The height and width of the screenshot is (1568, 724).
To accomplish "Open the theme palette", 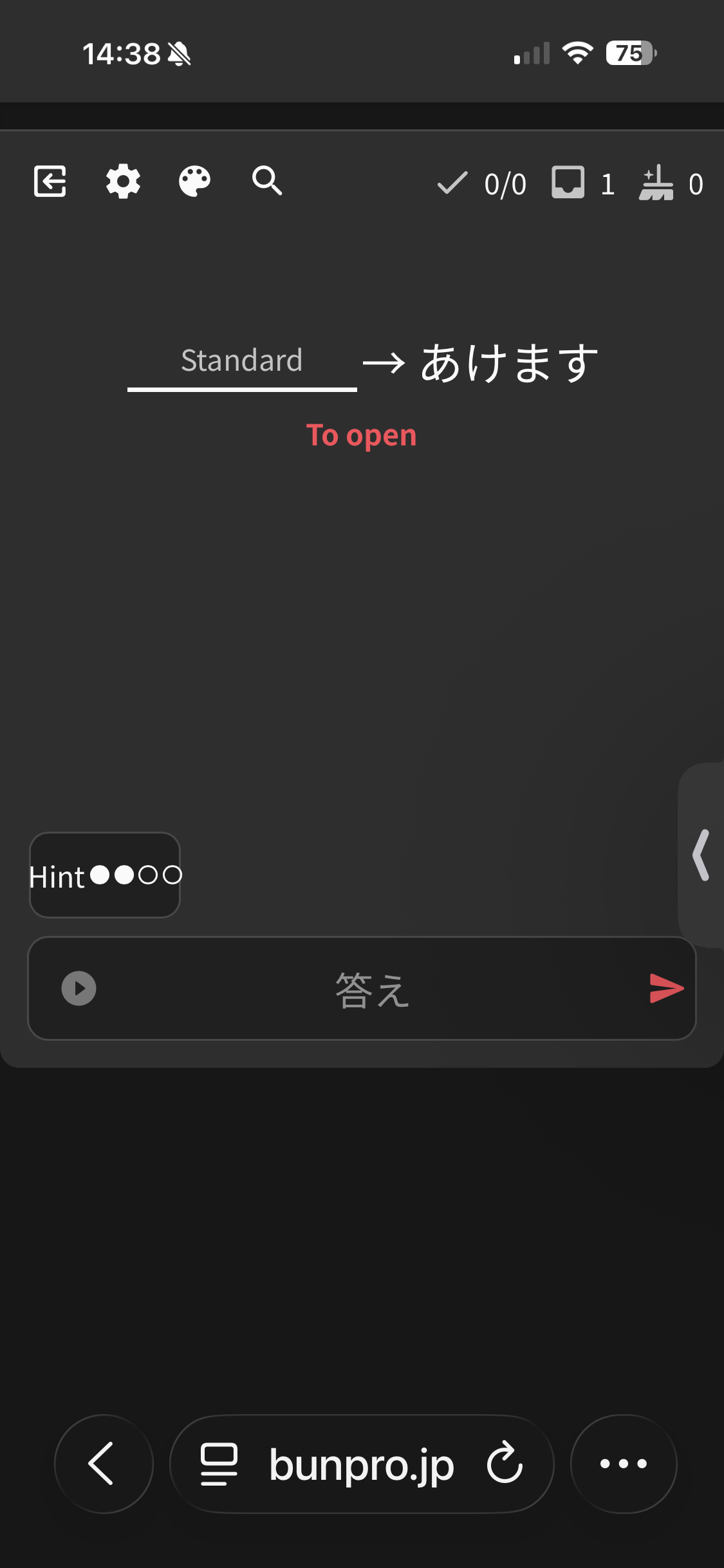I will (x=194, y=182).
